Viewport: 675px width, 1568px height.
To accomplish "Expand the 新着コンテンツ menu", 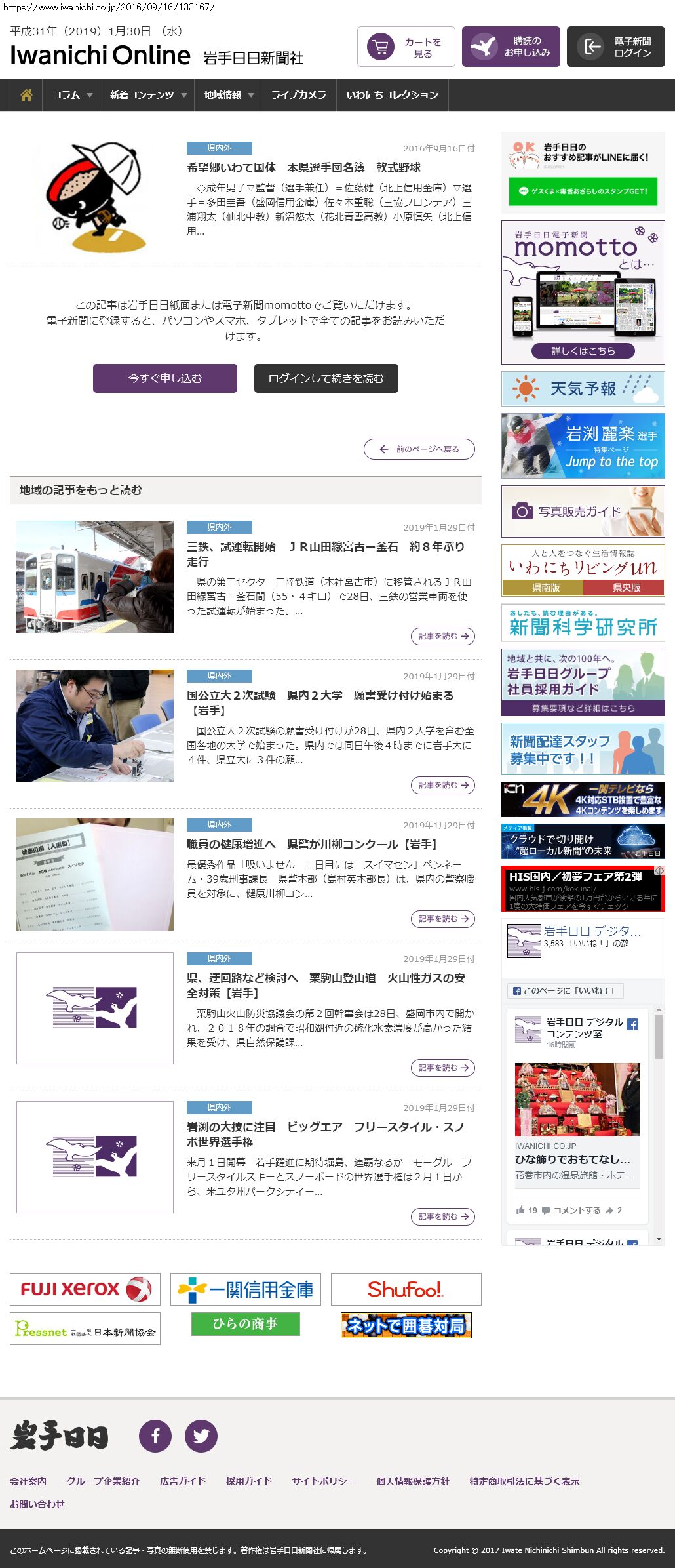I will pos(148,95).
